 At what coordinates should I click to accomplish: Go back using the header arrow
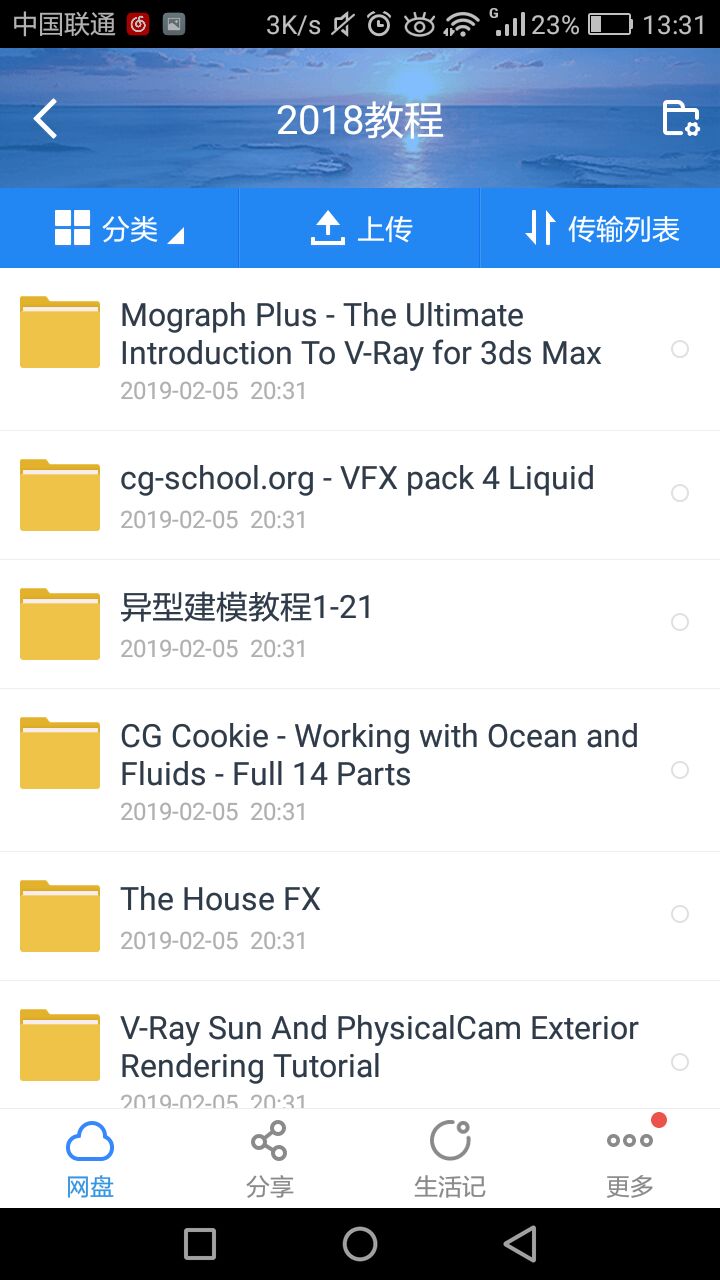[45, 119]
